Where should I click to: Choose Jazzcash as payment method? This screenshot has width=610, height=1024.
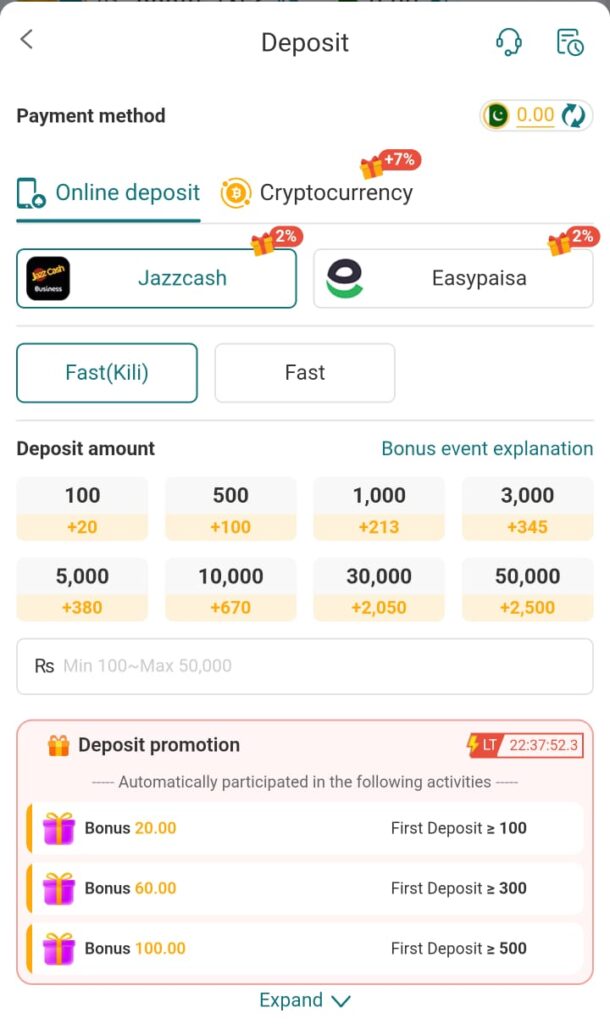point(157,278)
